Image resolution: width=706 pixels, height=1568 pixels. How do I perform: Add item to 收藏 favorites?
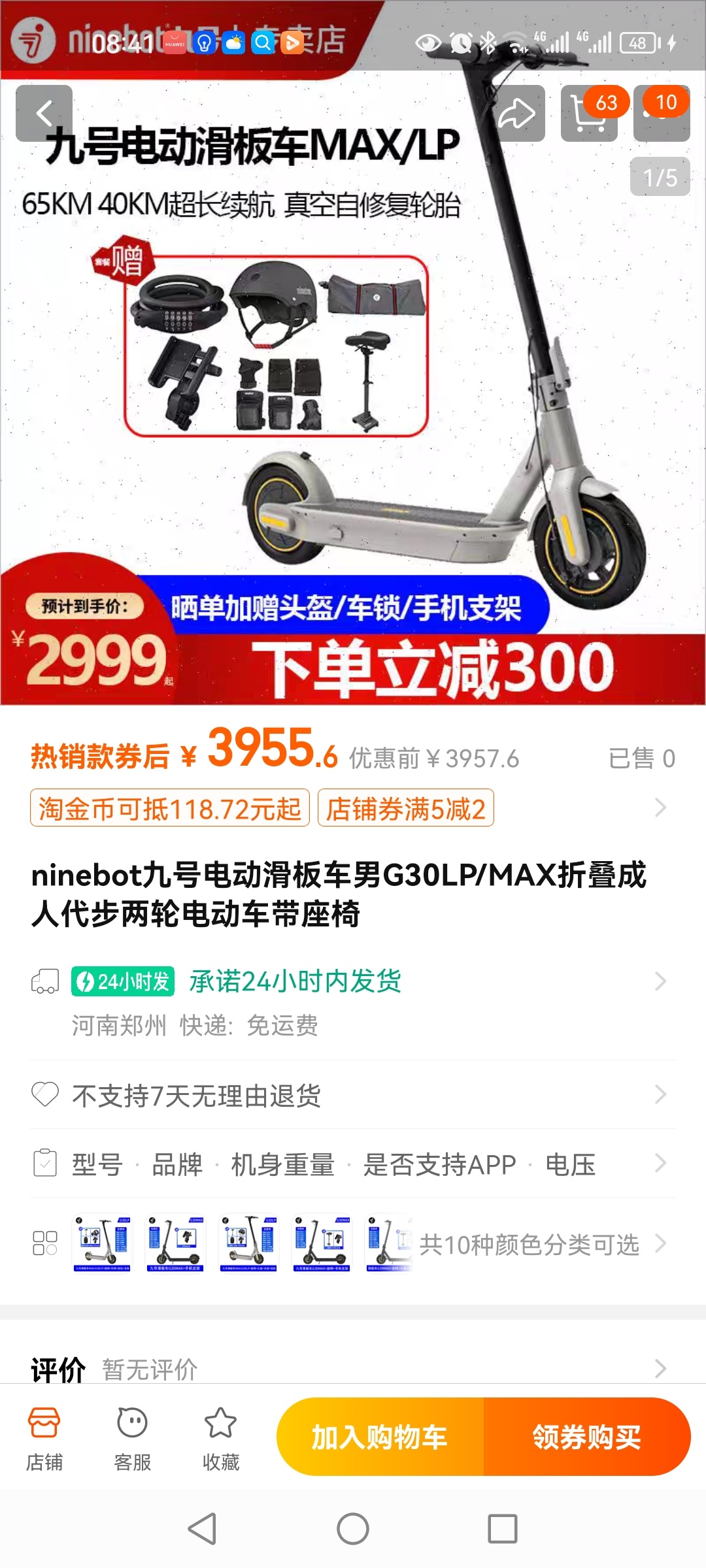pyautogui.click(x=220, y=1439)
